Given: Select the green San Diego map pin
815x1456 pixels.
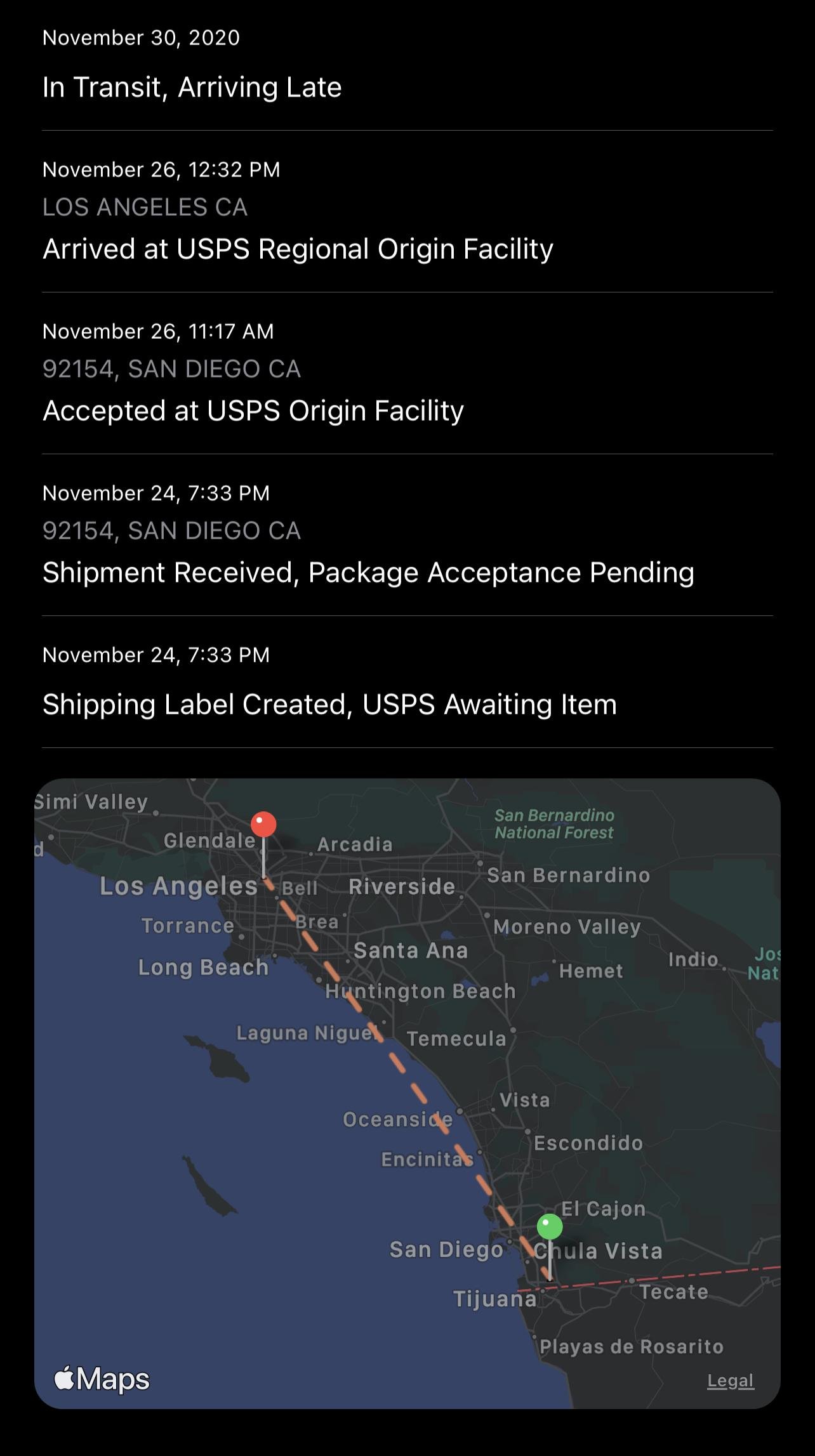Looking at the screenshot, I should click(x=550, y=1226).
